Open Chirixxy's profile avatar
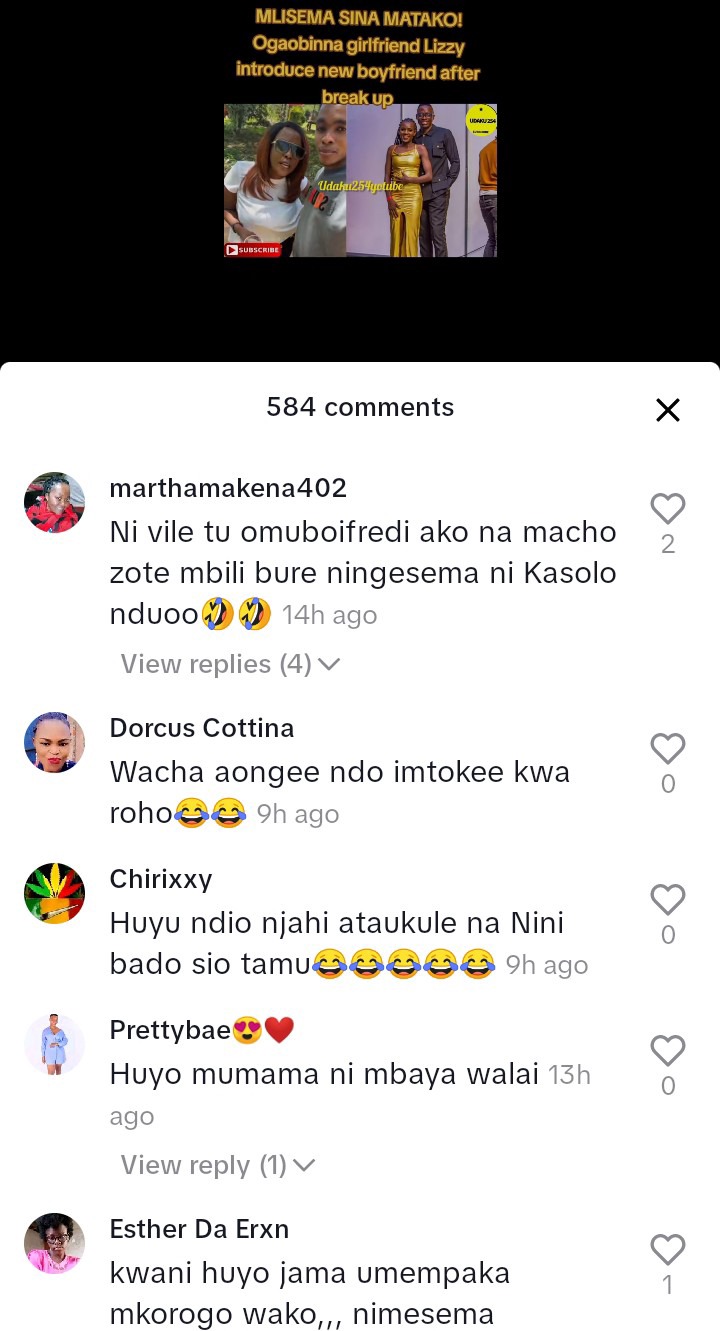 point(54,894)
